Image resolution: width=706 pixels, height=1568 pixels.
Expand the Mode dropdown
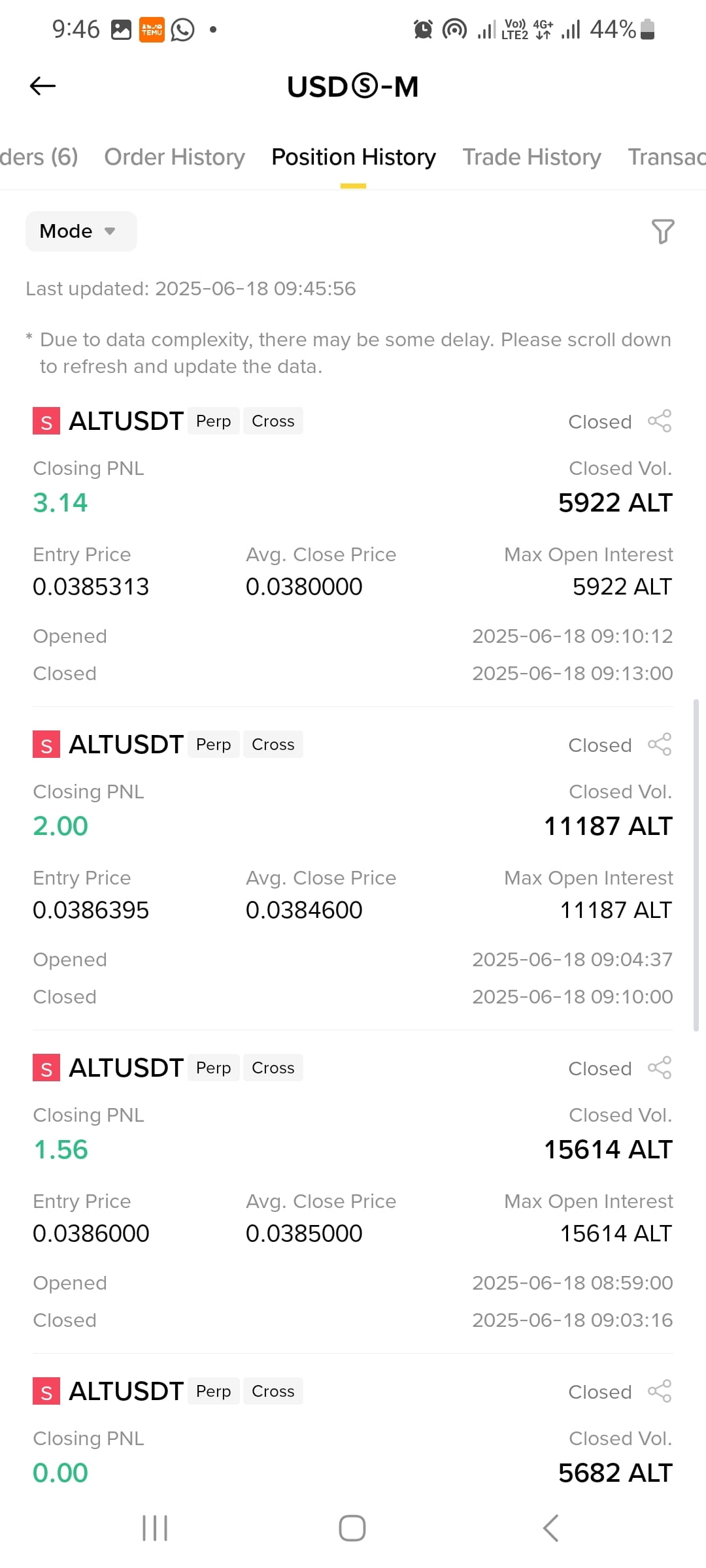81,231
